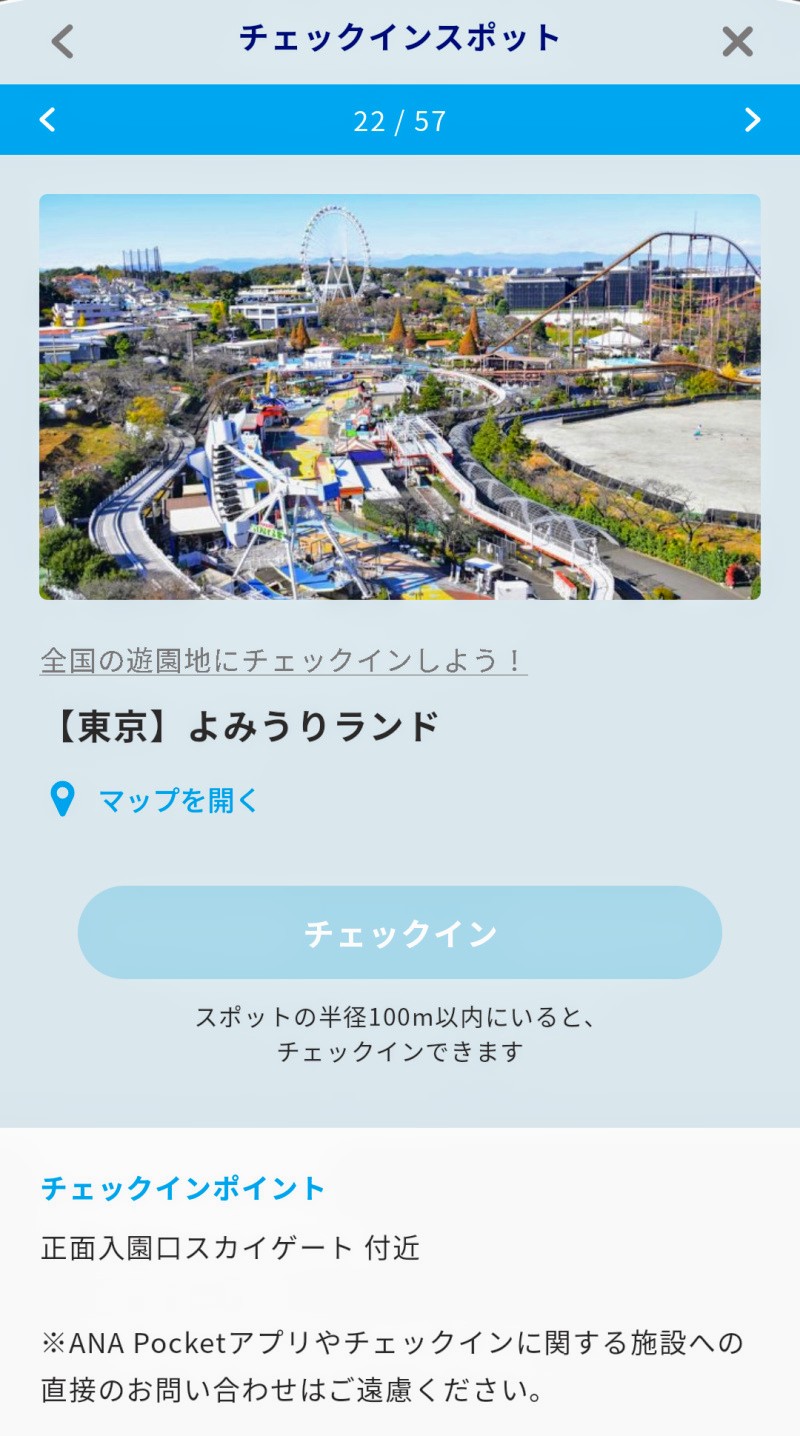Tap the チェックイン button
The width and height of the screenshot is (800, 1436).
click(x=400, y=932)
